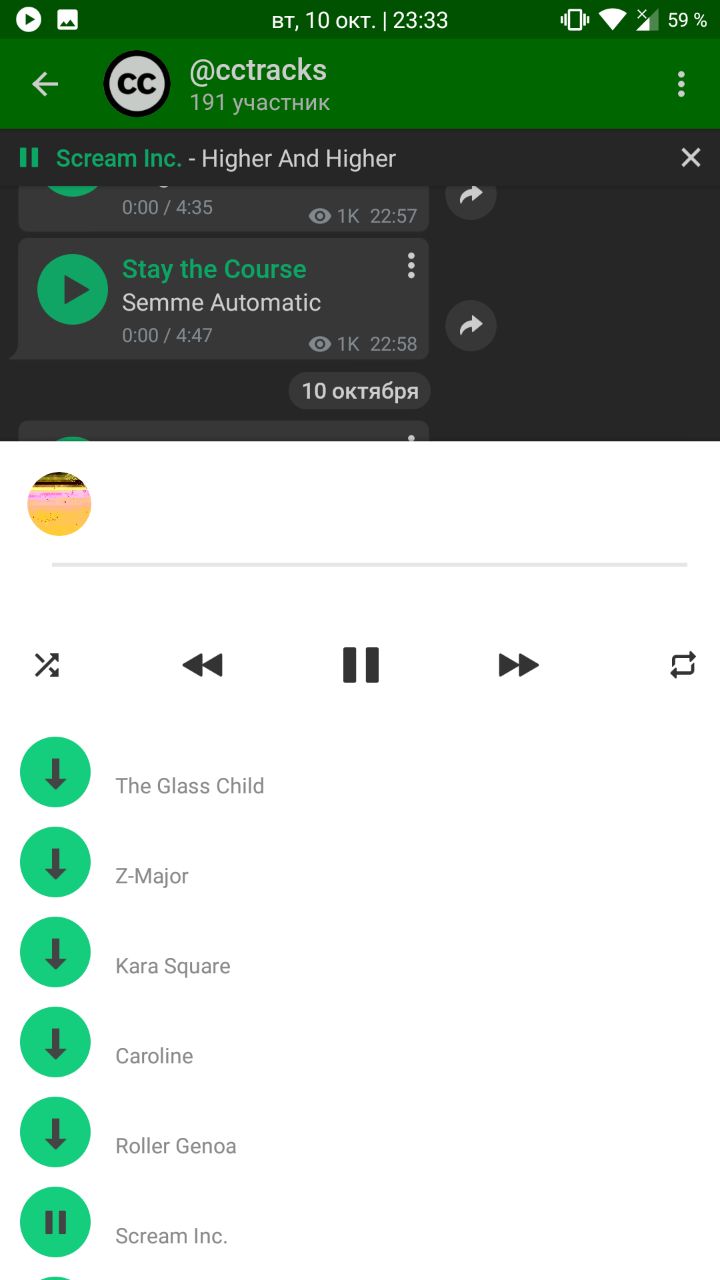720x1280 pixels.
Task: Skip to the next track
Action: pos(518,665)
